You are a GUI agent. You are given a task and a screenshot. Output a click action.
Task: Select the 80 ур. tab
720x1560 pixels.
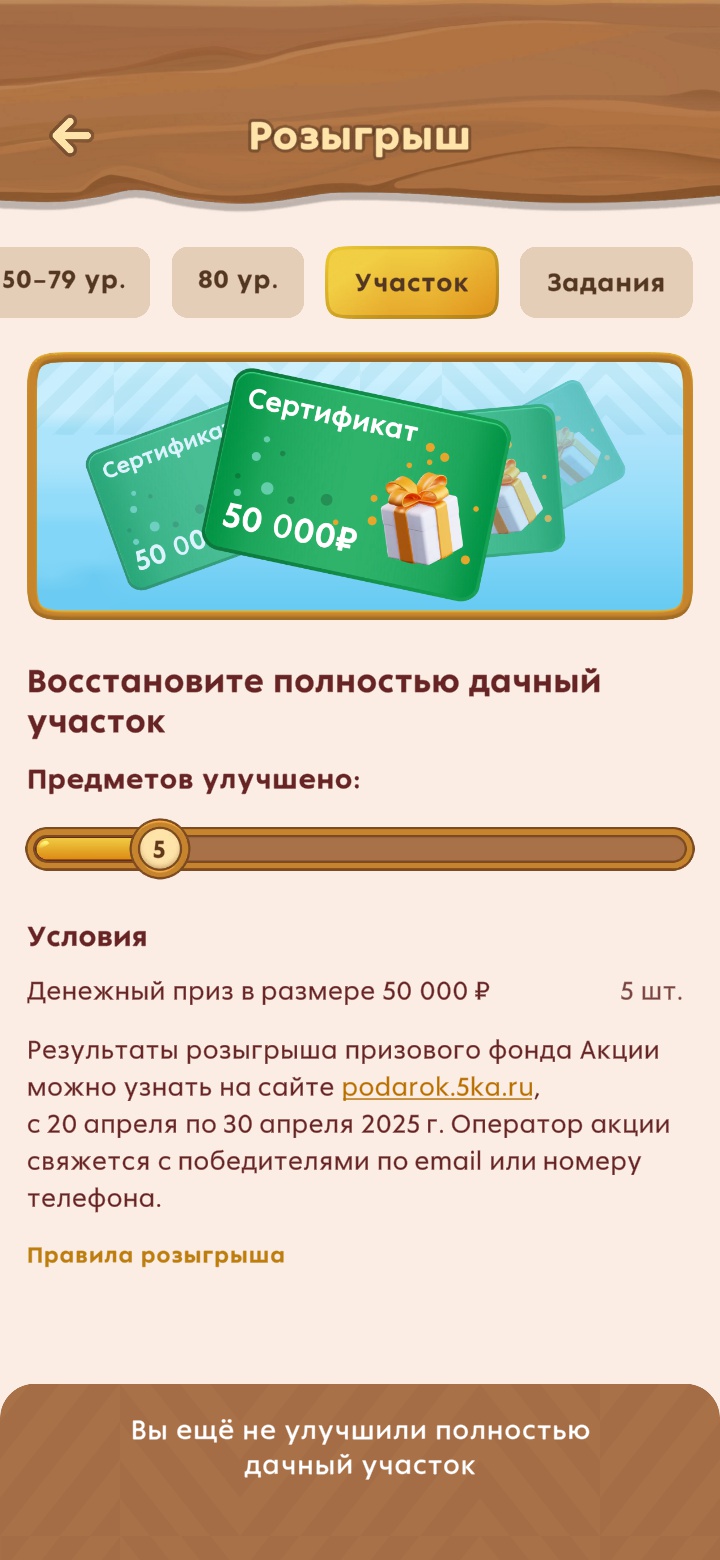pos(238,281)
